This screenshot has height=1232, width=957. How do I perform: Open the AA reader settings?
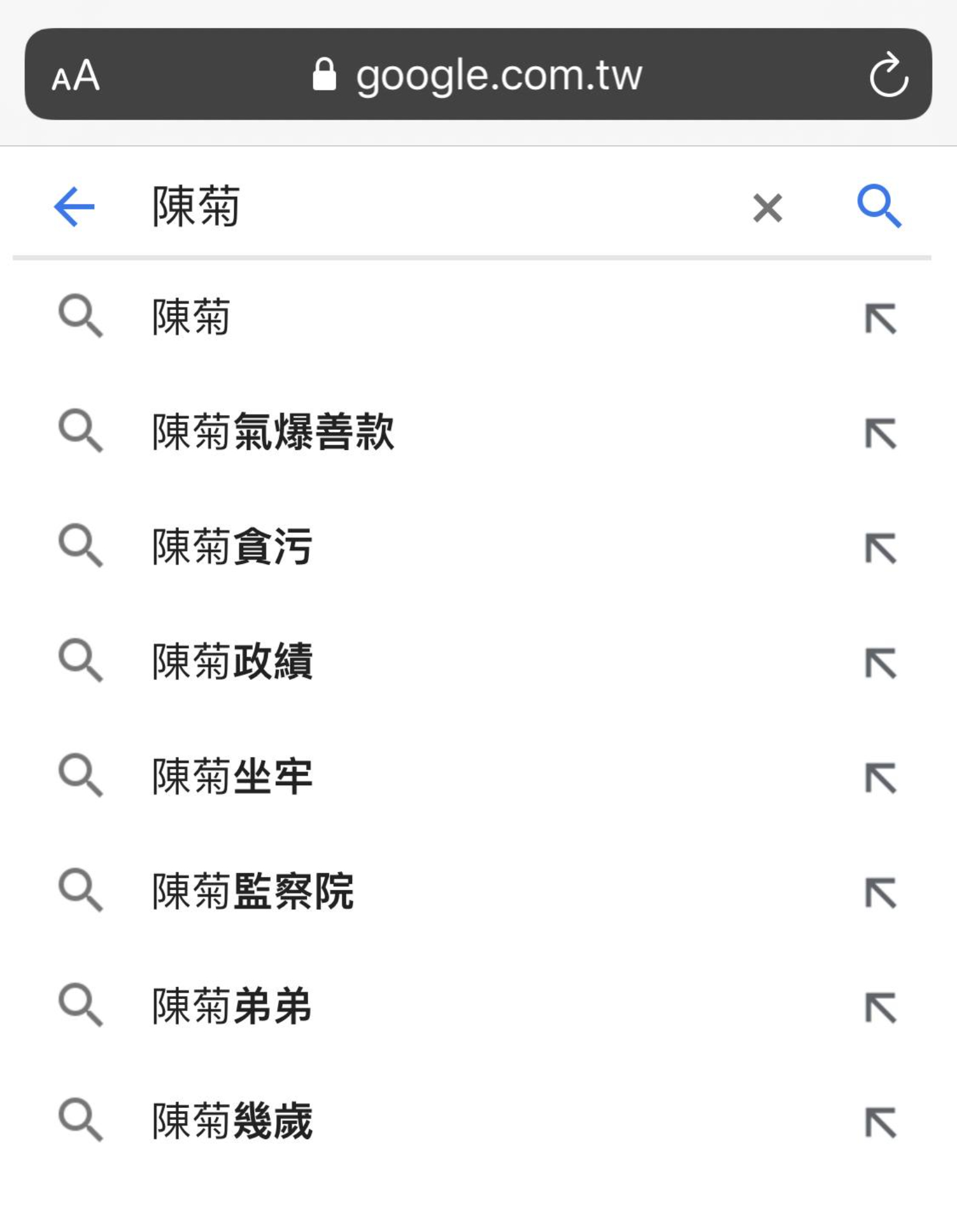coord(75,75)
